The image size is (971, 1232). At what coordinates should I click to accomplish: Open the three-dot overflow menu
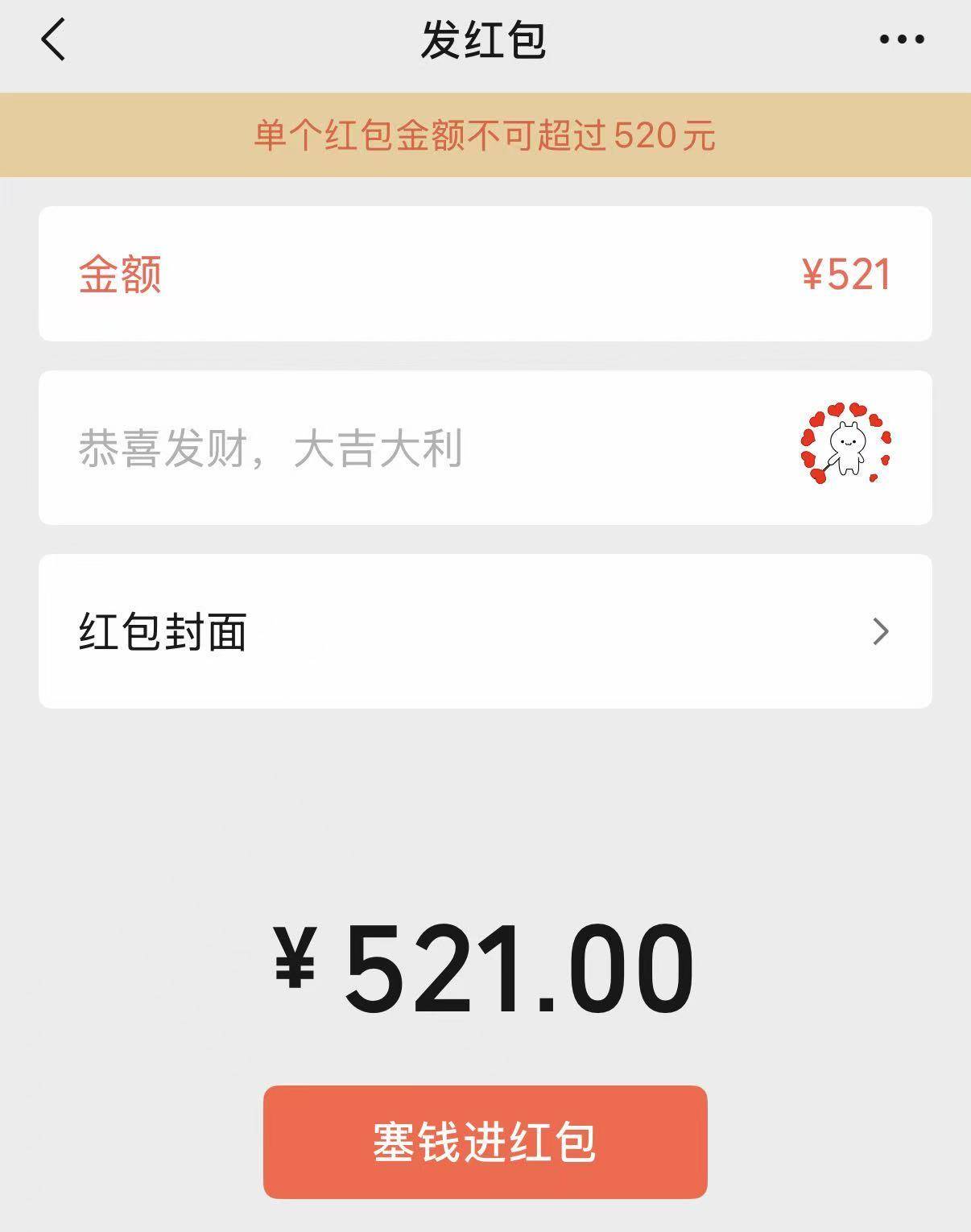901,39
